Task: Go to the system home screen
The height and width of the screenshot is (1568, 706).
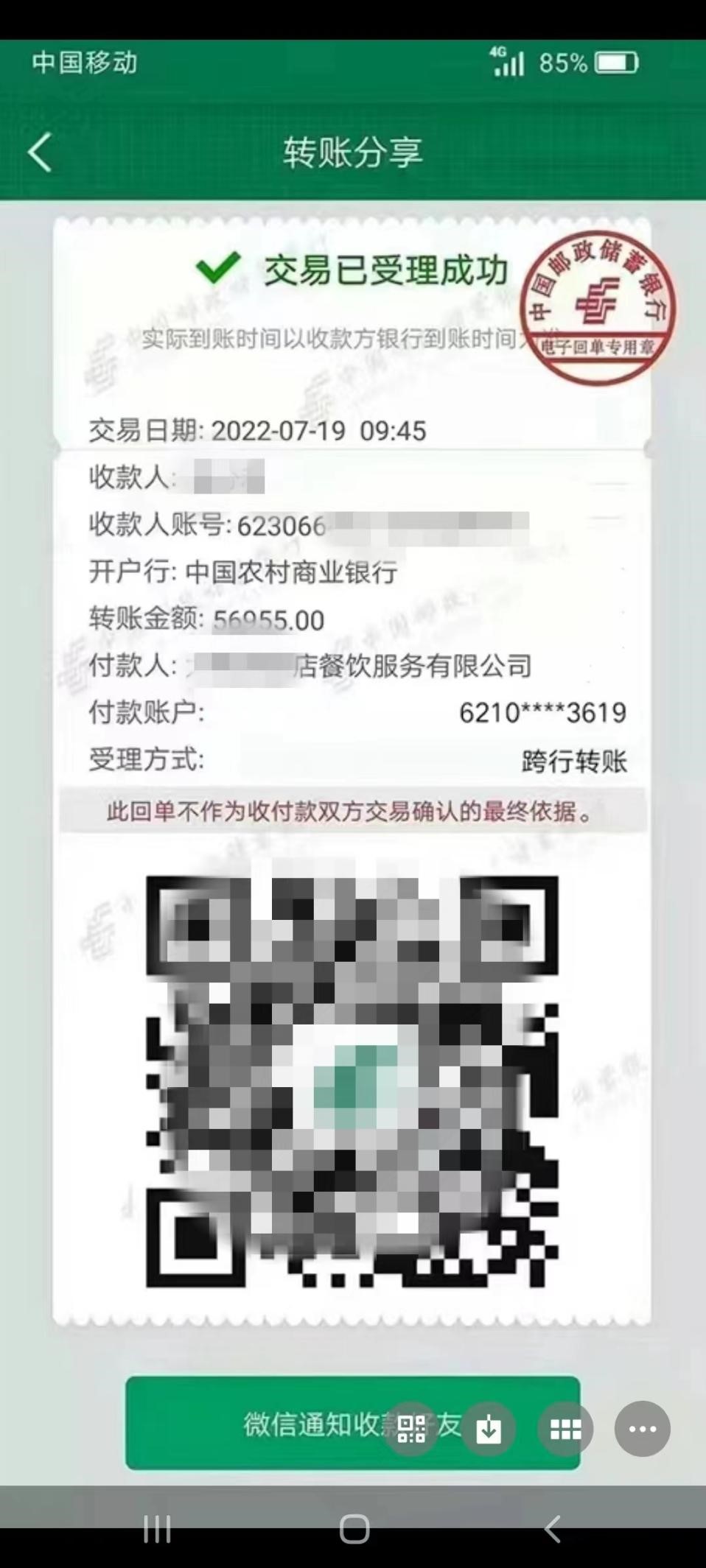Action: pyautogui.click(x=354, y=1529)
